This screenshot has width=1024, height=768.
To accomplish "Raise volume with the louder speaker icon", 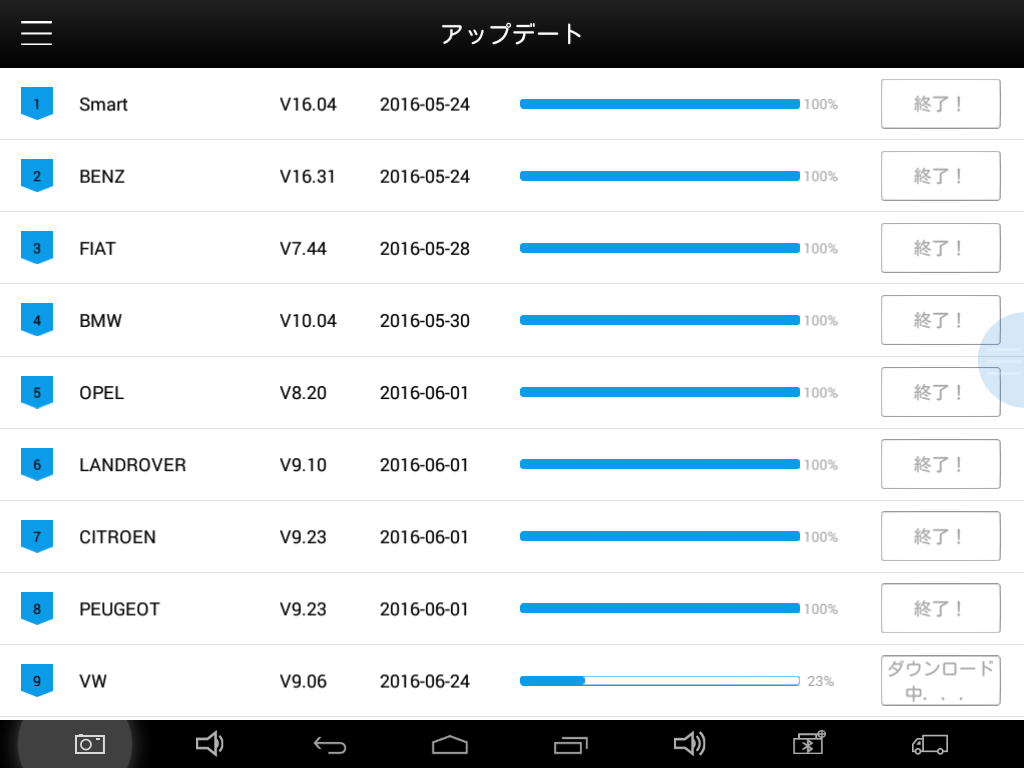I will (689, 744).
